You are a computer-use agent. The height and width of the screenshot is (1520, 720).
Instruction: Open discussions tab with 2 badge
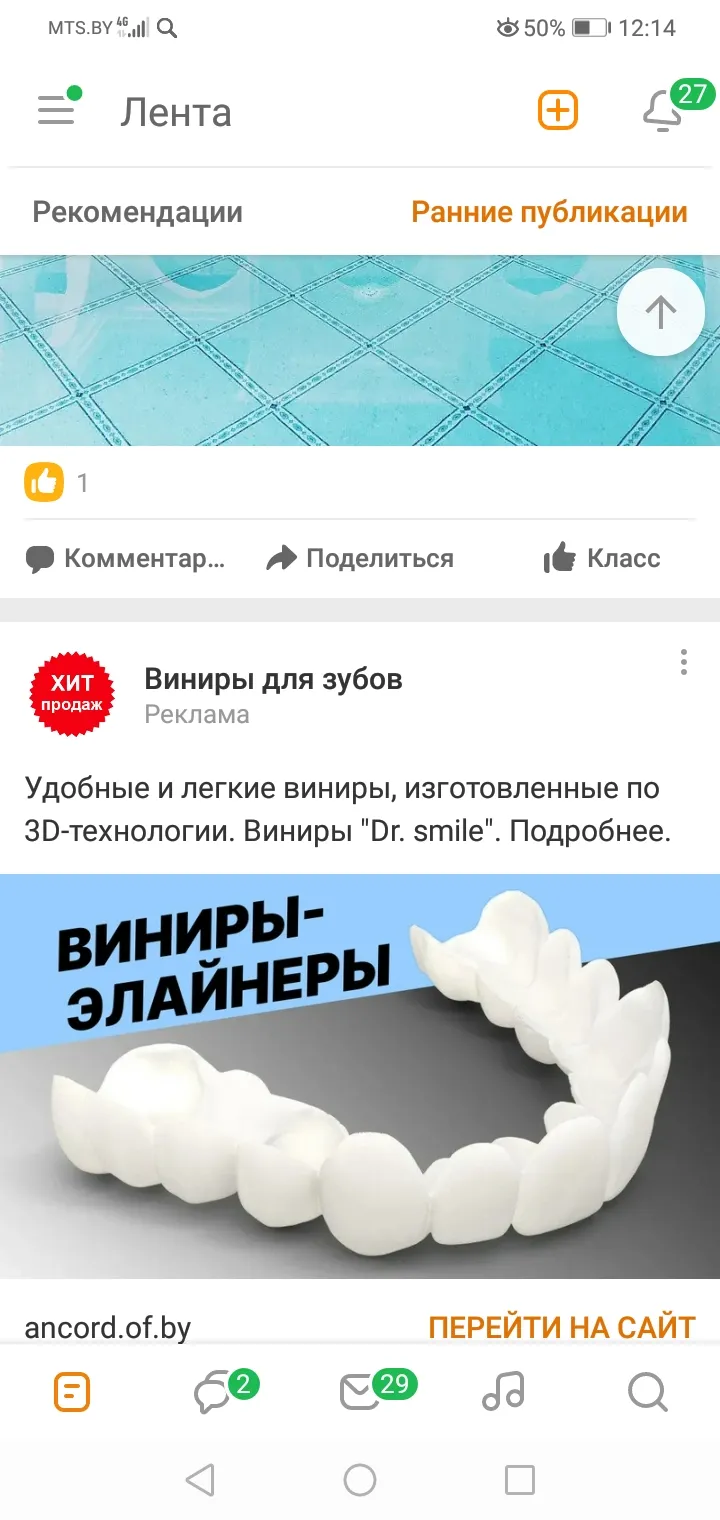click(x=214, y=1392)
